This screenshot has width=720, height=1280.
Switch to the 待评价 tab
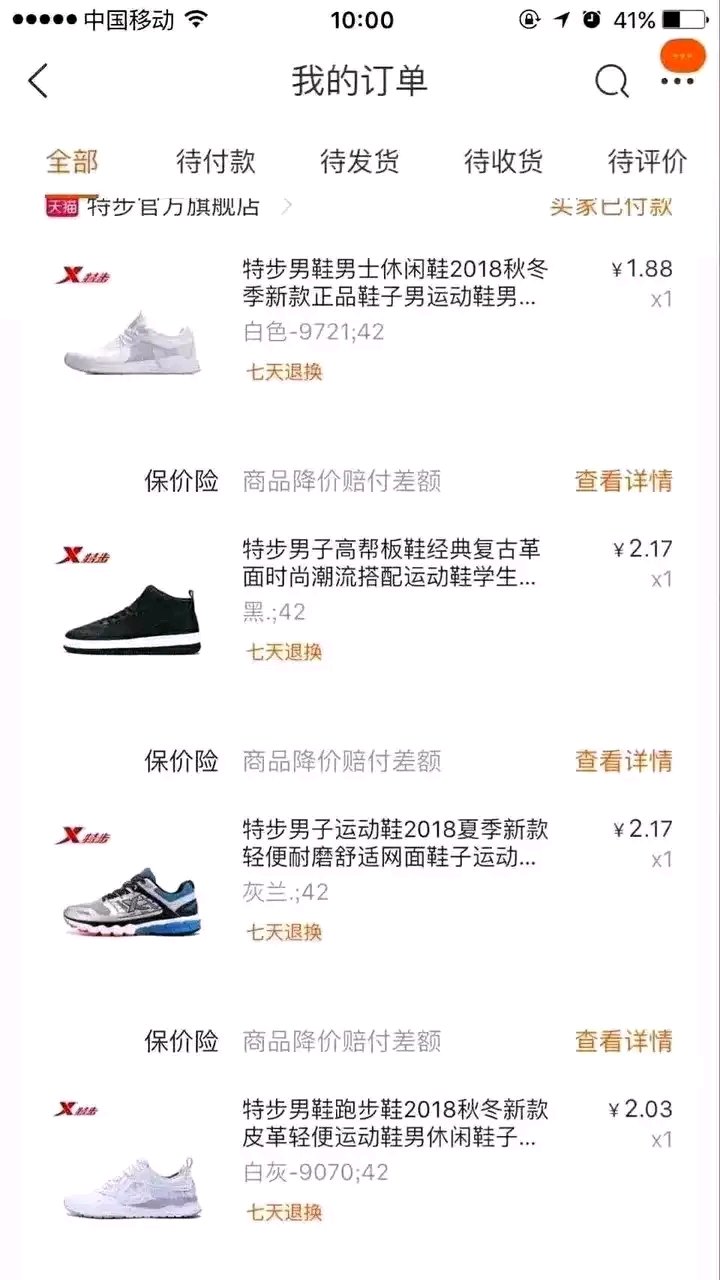pos(648,161)
